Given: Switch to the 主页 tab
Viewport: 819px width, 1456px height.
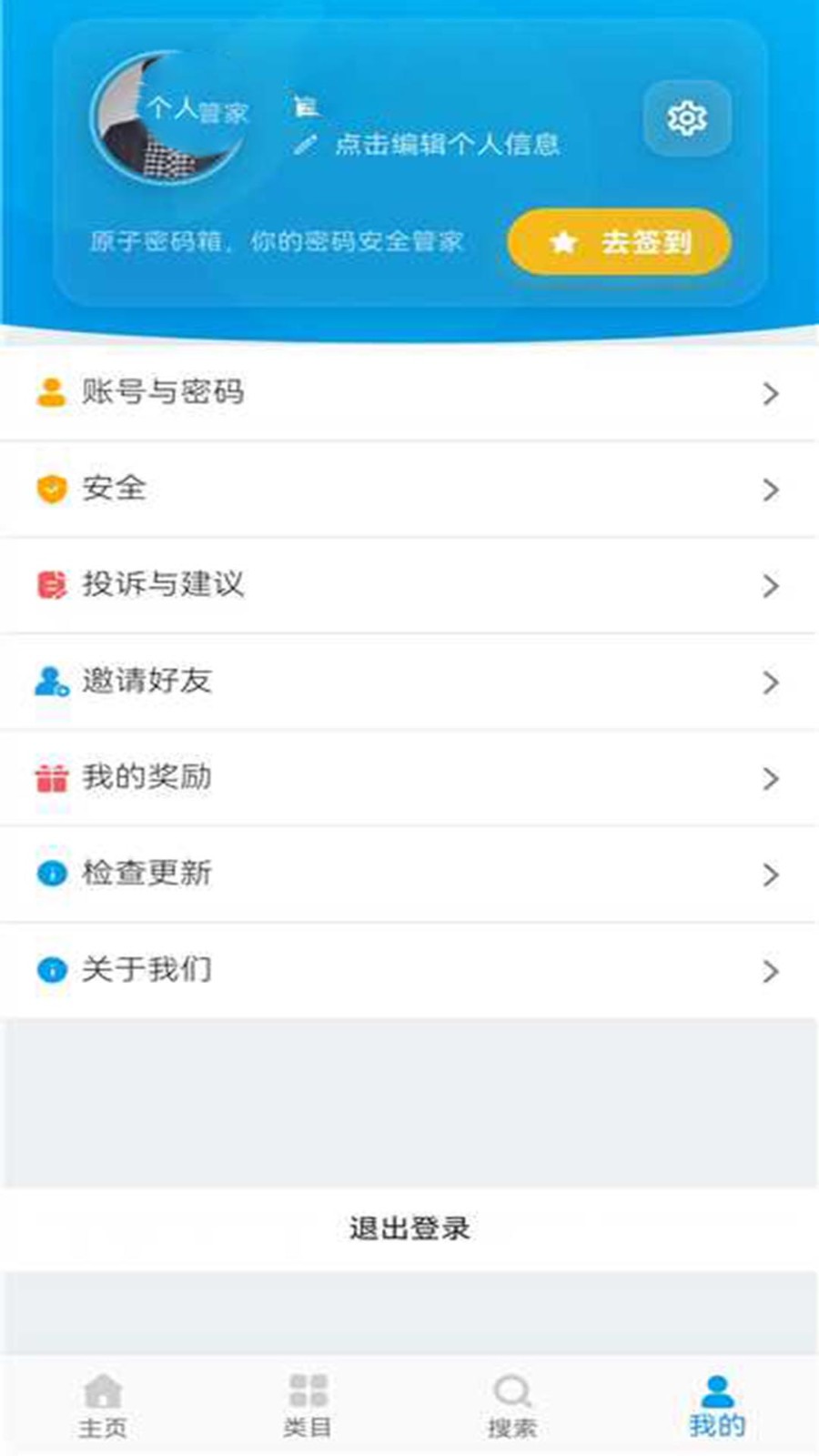Looking at the screenshot, I should pos(103,1401).
